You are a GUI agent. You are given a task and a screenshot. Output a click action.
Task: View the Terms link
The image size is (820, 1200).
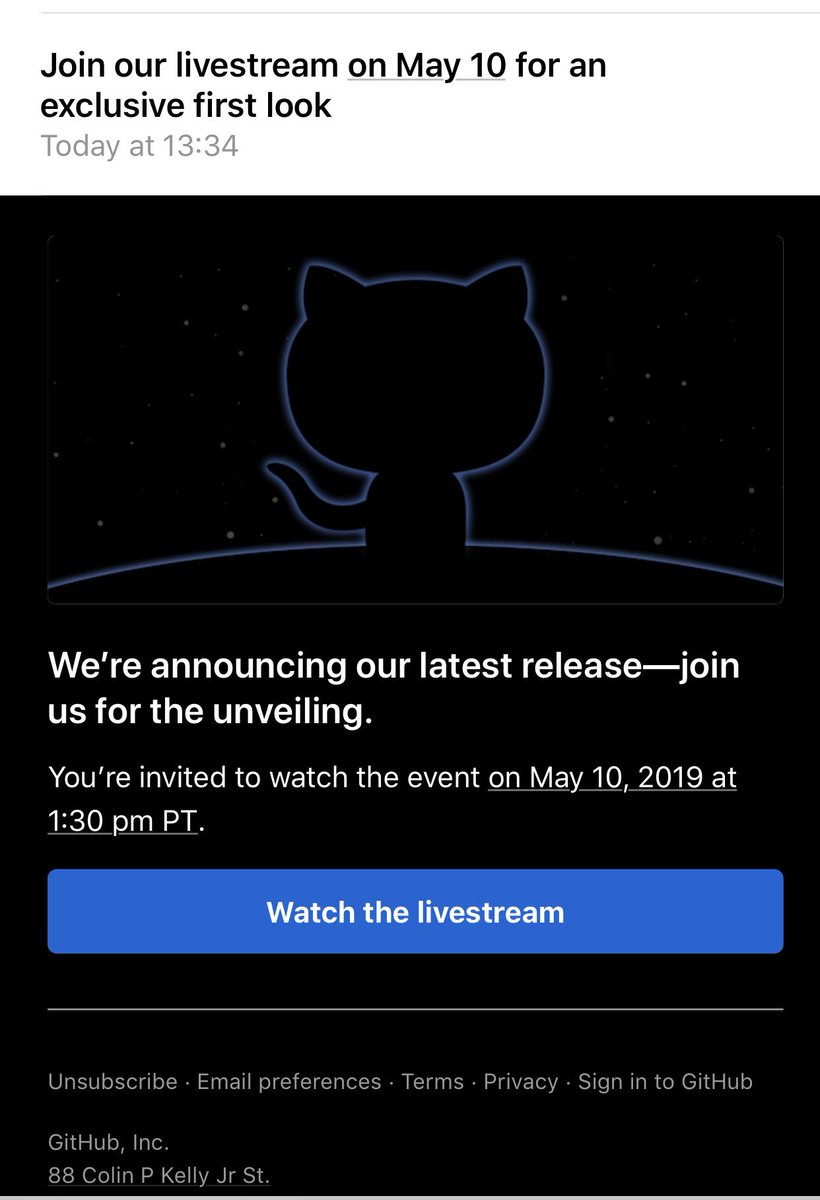432,1081
